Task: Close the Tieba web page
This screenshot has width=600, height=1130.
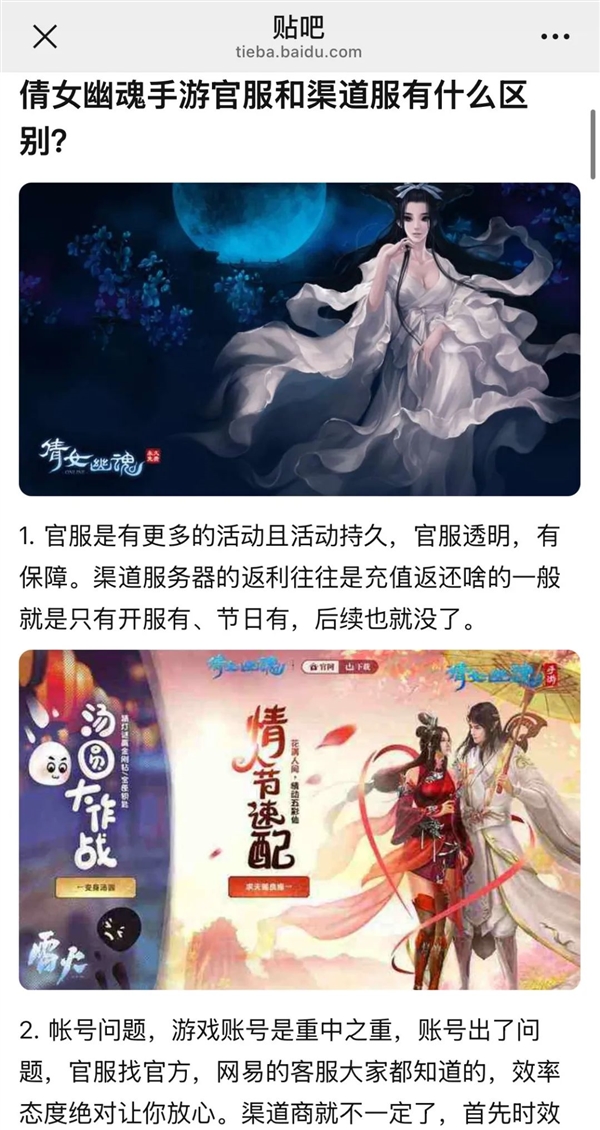Action: point(45,37)
